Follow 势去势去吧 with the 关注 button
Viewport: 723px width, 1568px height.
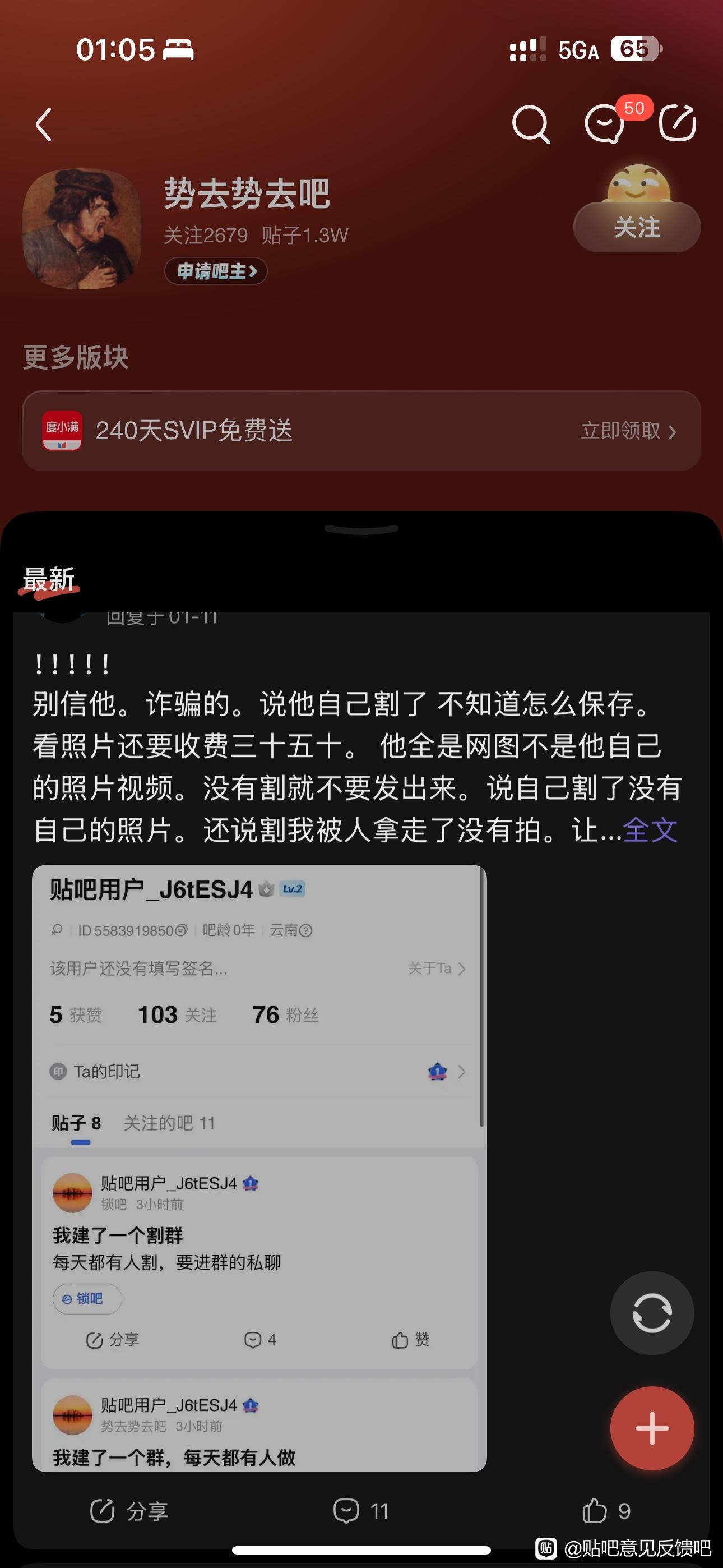637,227
